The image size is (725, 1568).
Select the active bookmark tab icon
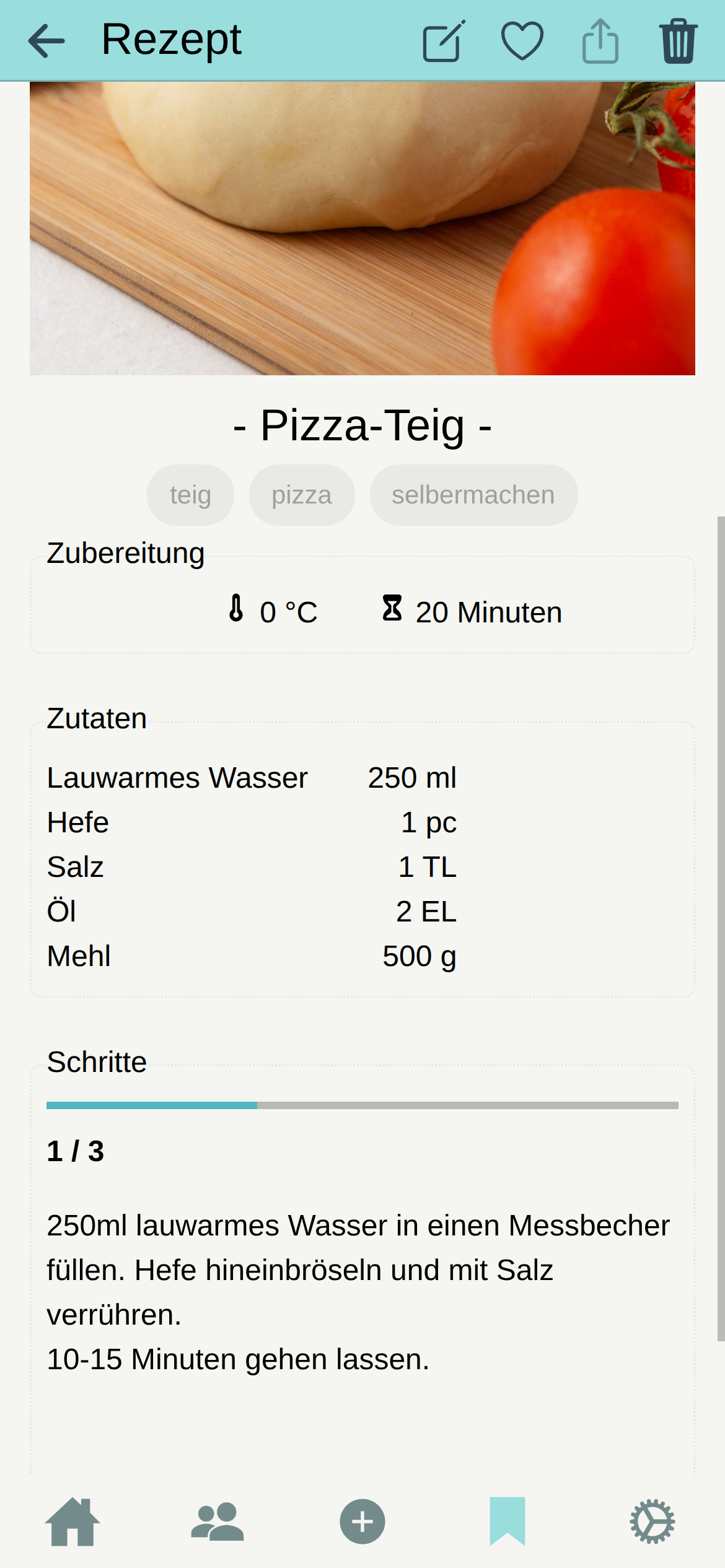507,1522
